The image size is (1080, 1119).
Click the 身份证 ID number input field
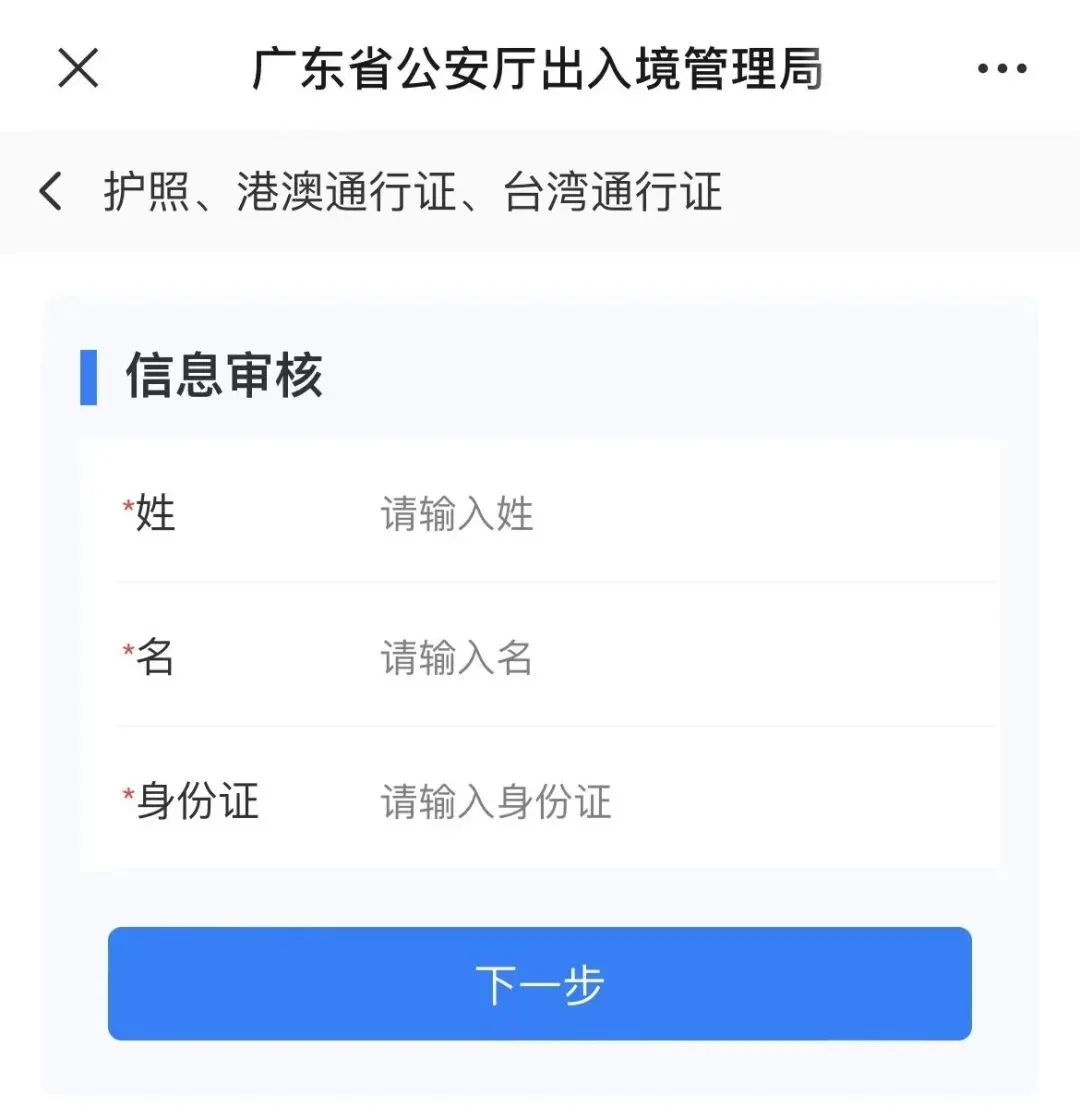[x=650, y=801]
